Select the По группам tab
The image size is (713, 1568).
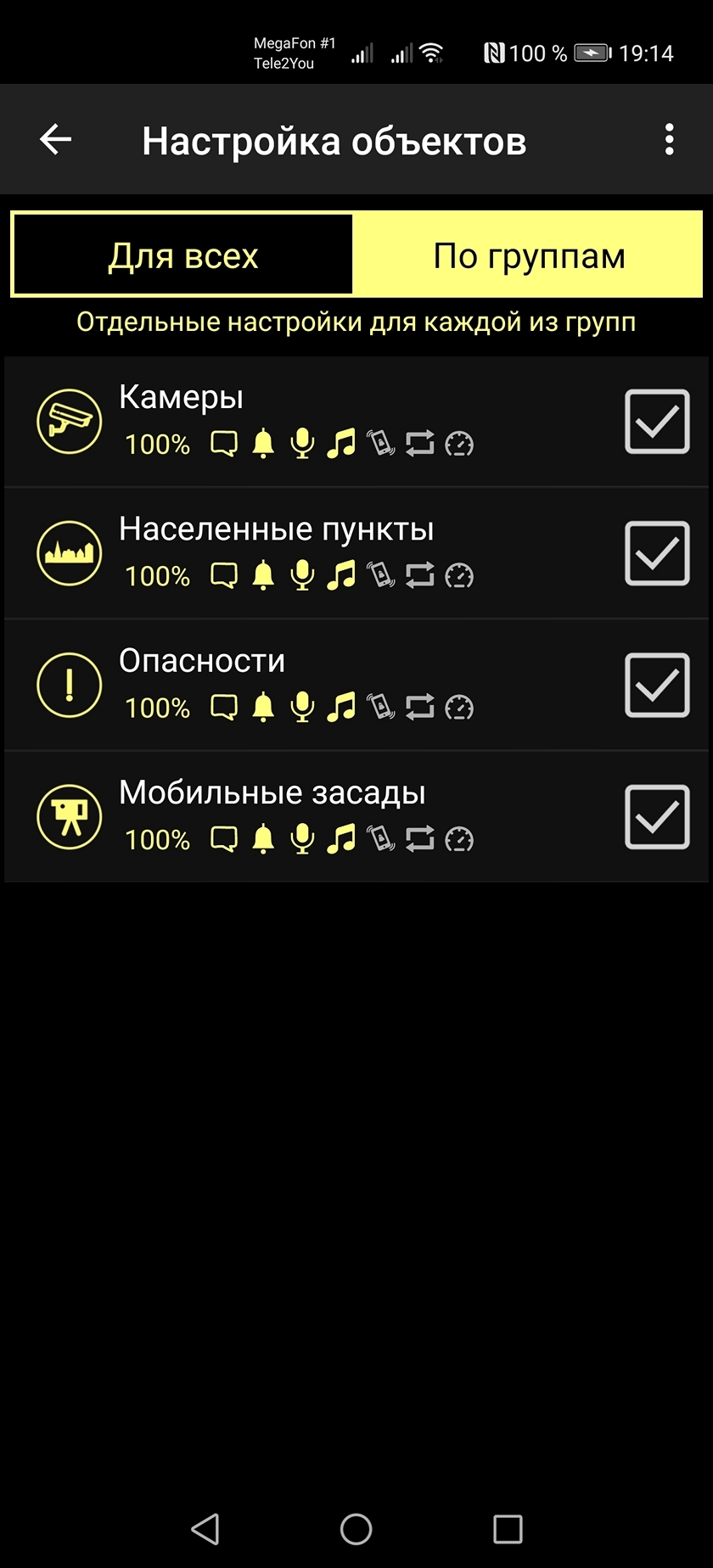pos(529,255)
